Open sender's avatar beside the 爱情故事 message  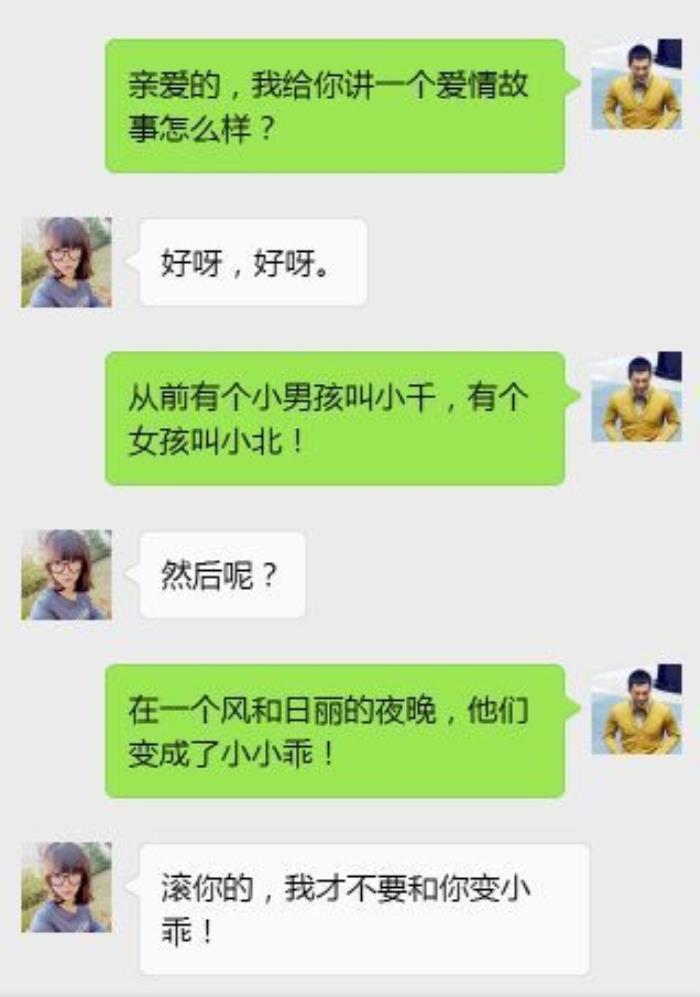[636, 85]
